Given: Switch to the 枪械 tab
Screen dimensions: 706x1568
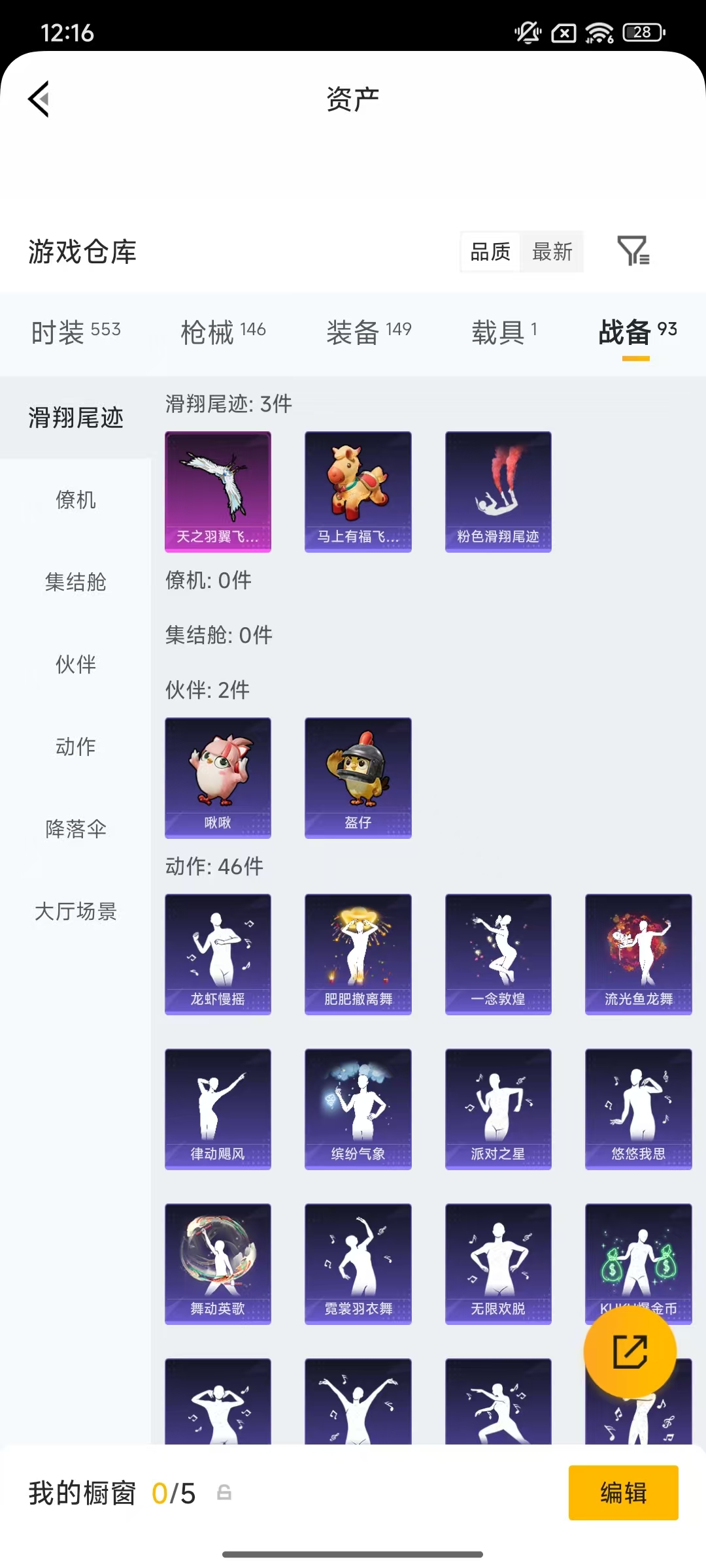Looking at the screenshot, I should point(222,332).
